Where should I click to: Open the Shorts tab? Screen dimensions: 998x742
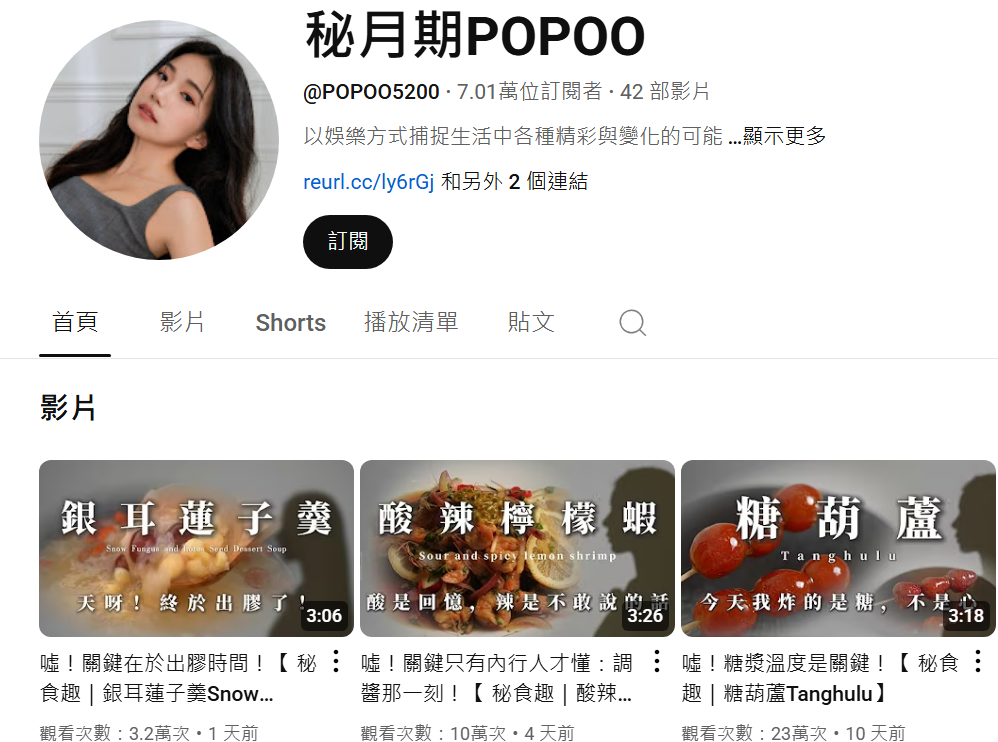point(290,322)
